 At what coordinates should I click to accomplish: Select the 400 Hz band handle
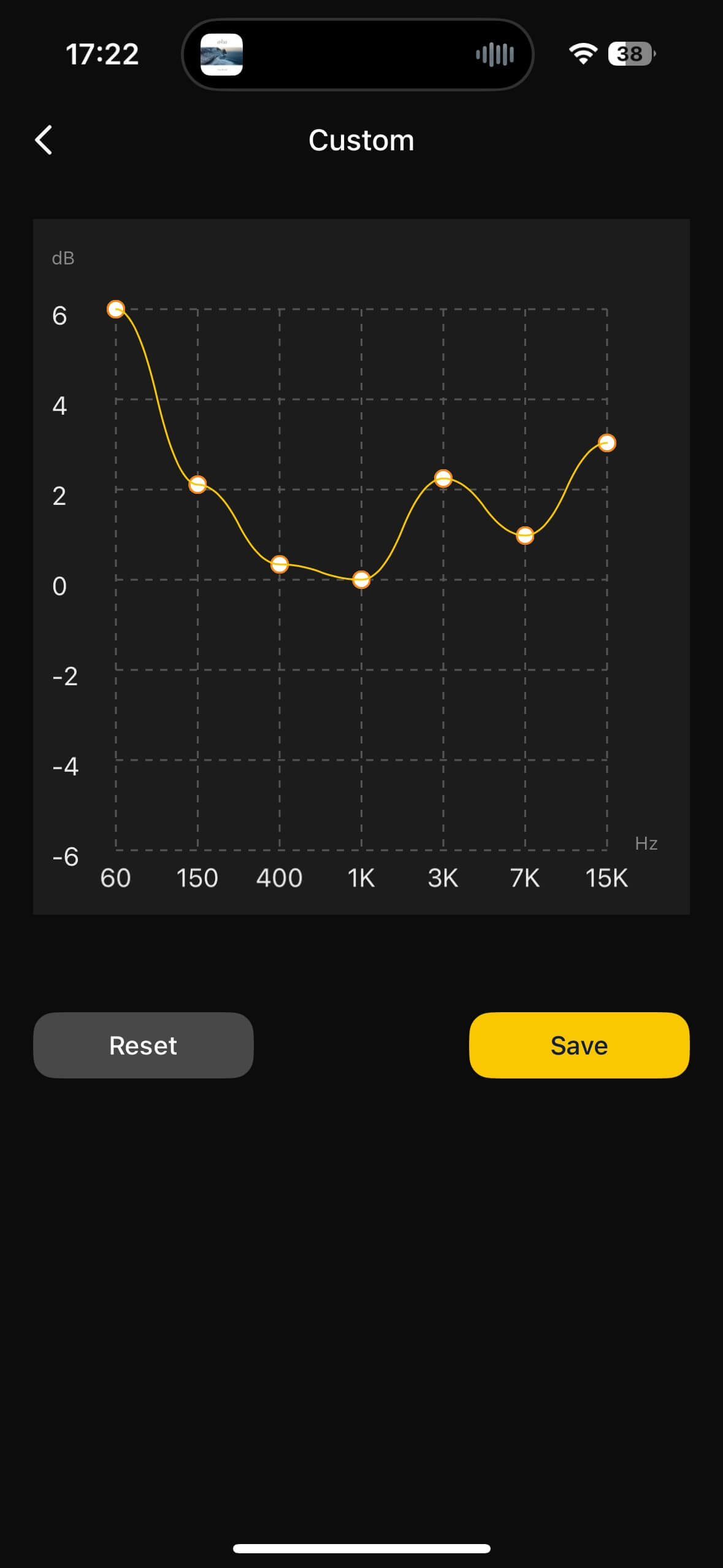280,564
